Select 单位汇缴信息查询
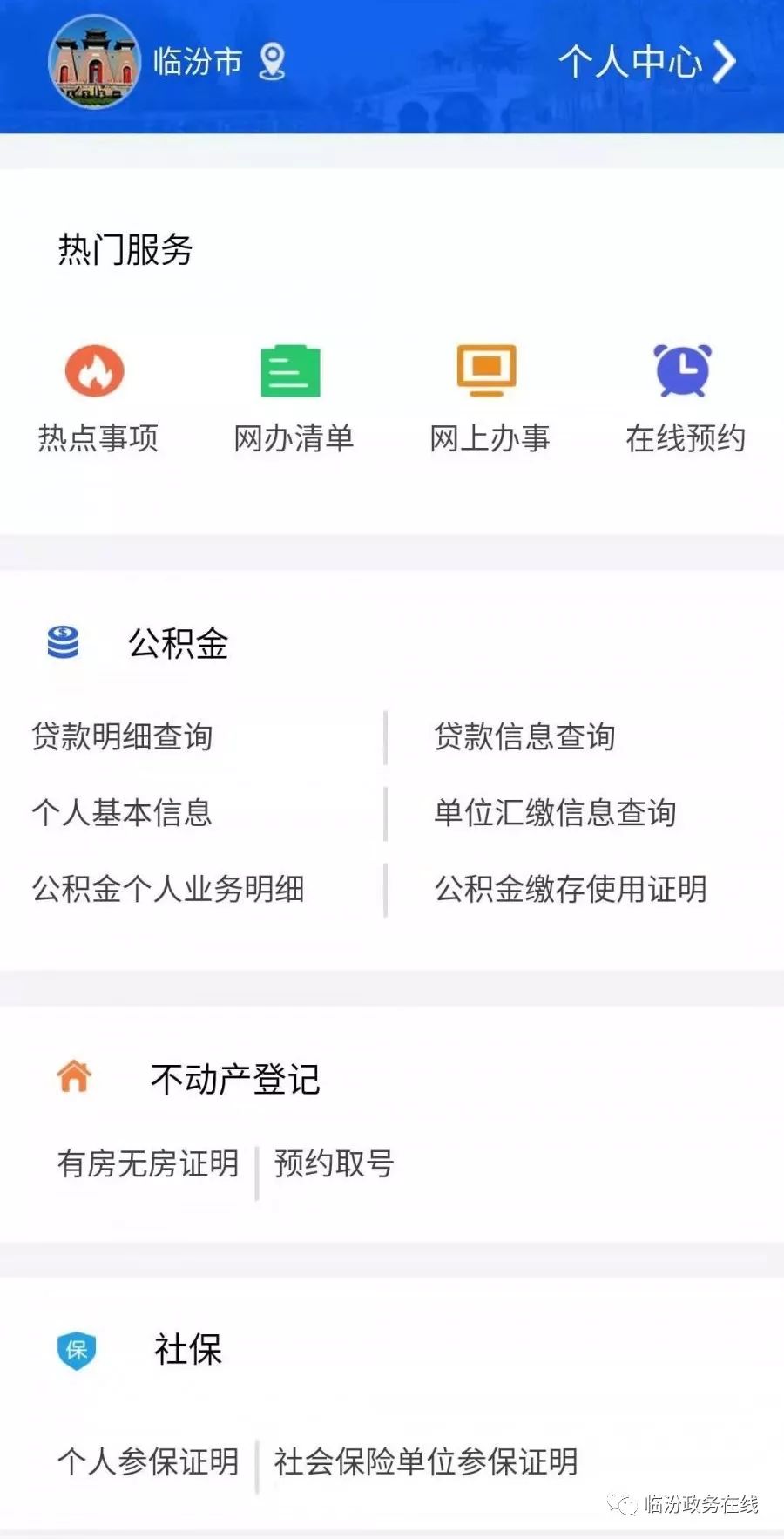Screen dimensions: 784x1539 coord(556,813)
